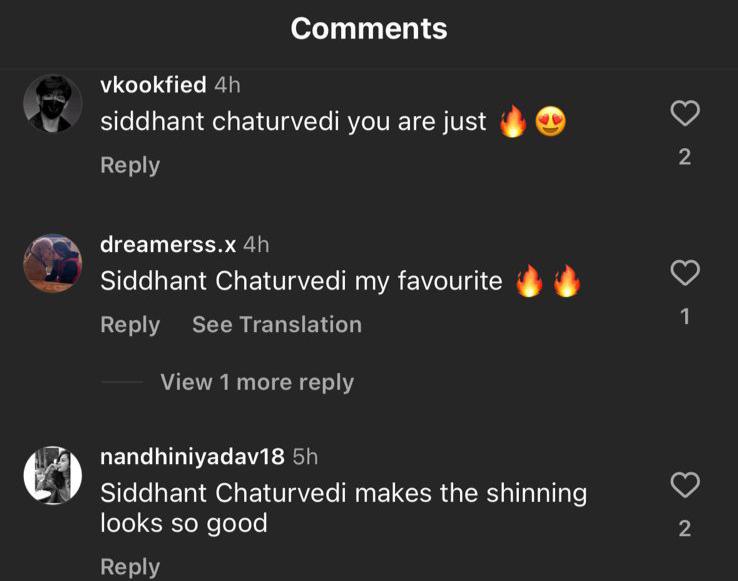Open the nandhiniyadav18 username link
Screen dimensions: 738x581
(193, 456)
